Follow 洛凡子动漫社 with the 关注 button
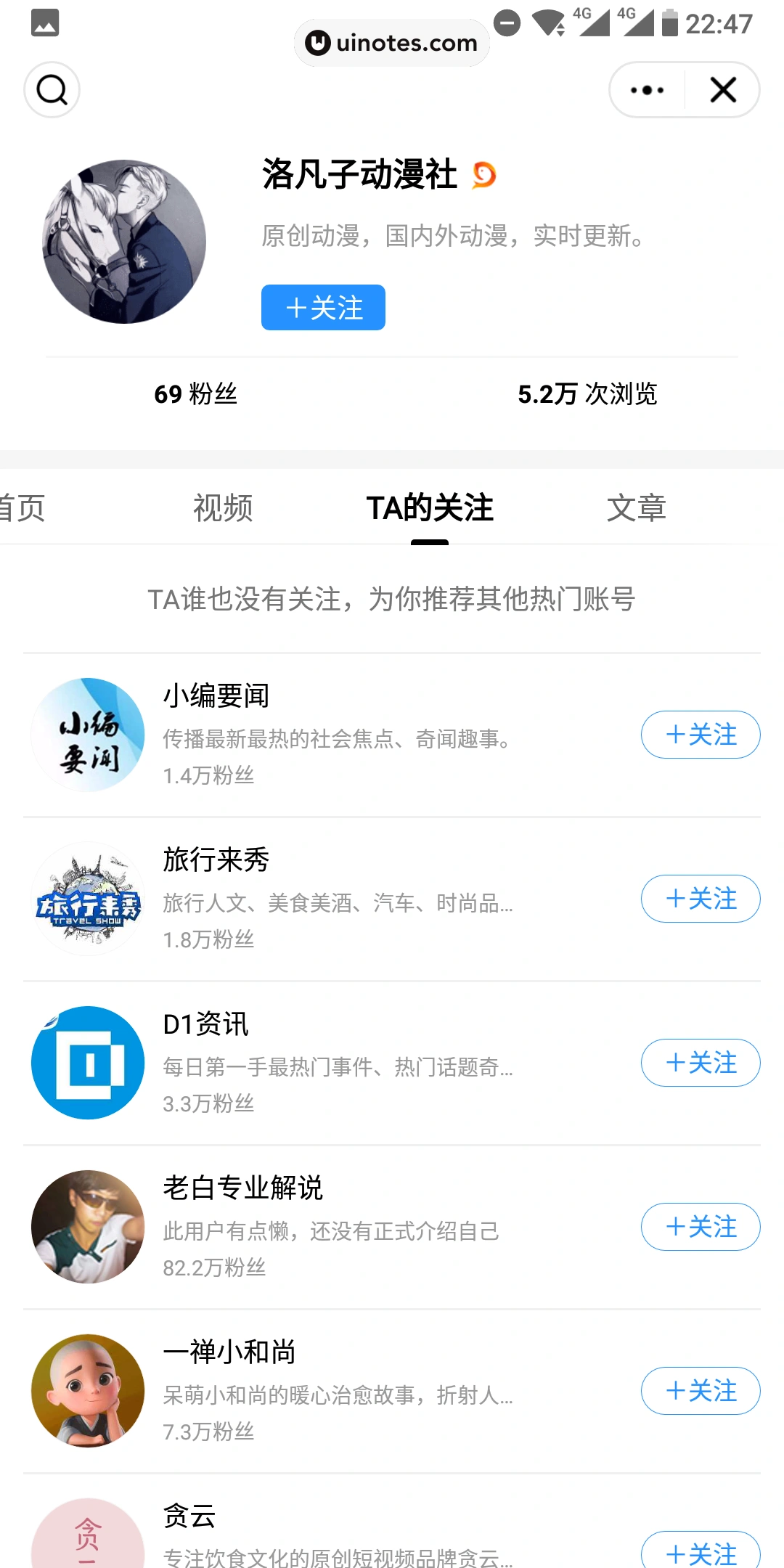 pos(323,307)
